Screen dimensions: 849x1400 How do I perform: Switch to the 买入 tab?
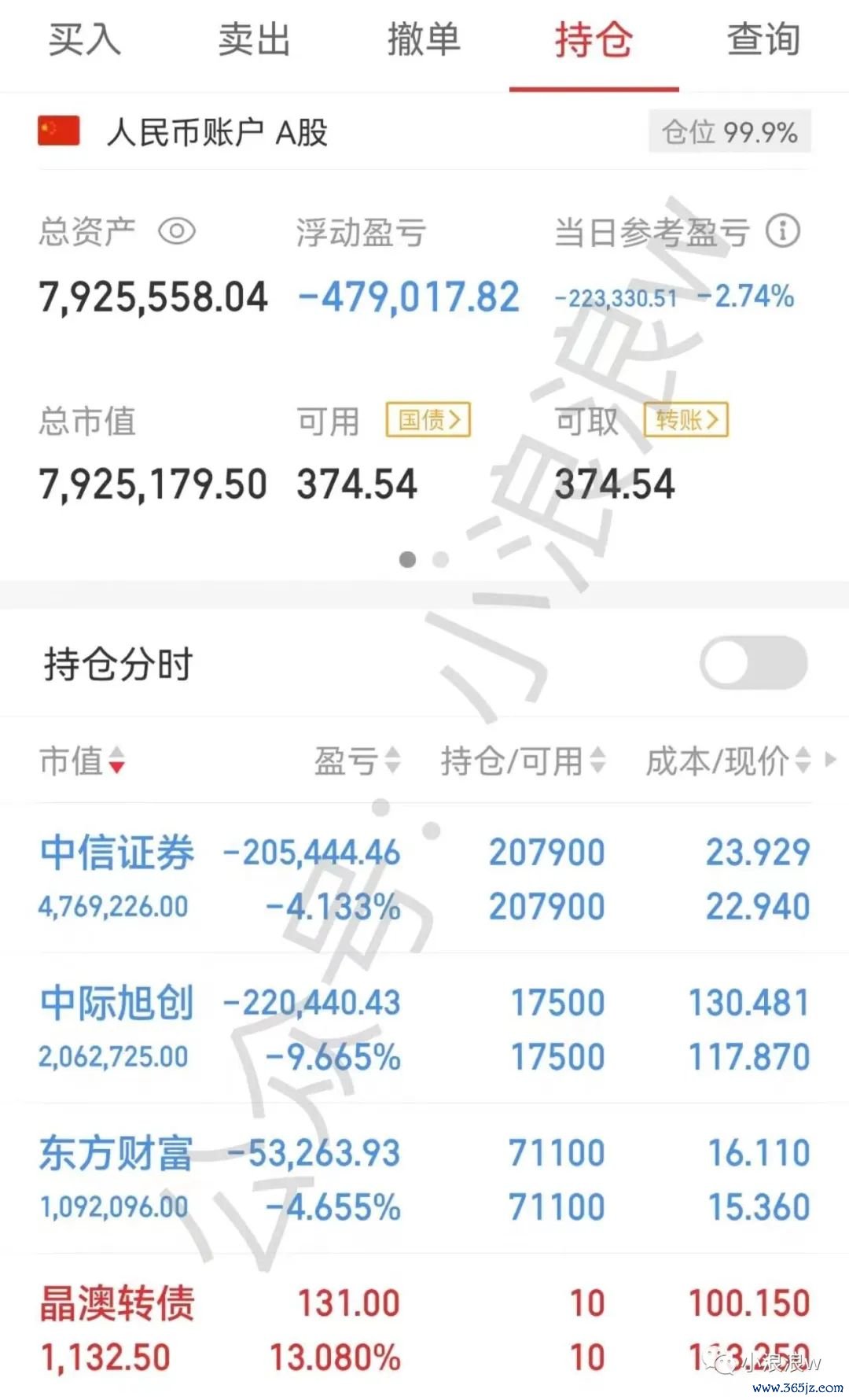point(85,39)
